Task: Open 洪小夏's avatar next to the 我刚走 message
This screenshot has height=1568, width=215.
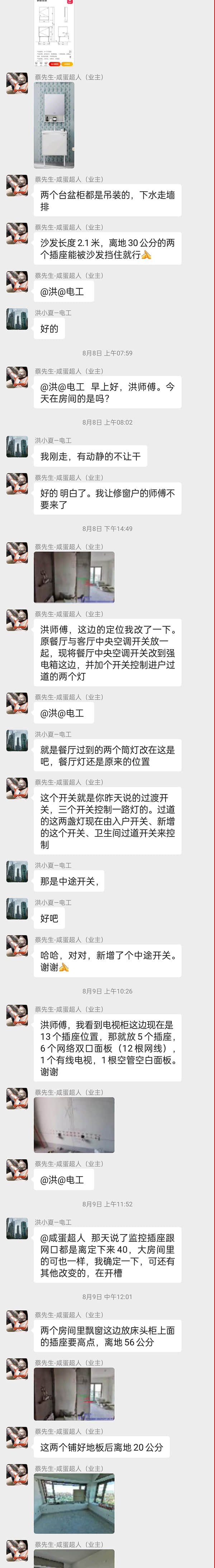Action: point(17,447)
